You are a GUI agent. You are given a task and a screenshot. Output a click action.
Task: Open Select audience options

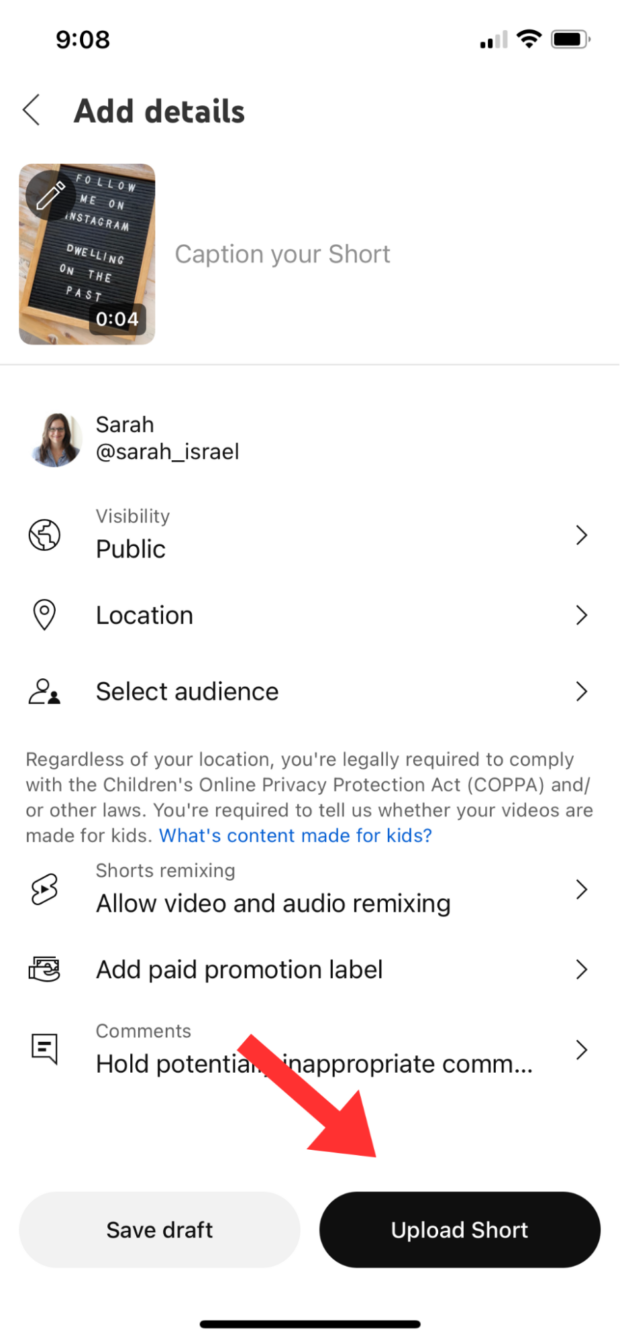[x=310, y=691]
